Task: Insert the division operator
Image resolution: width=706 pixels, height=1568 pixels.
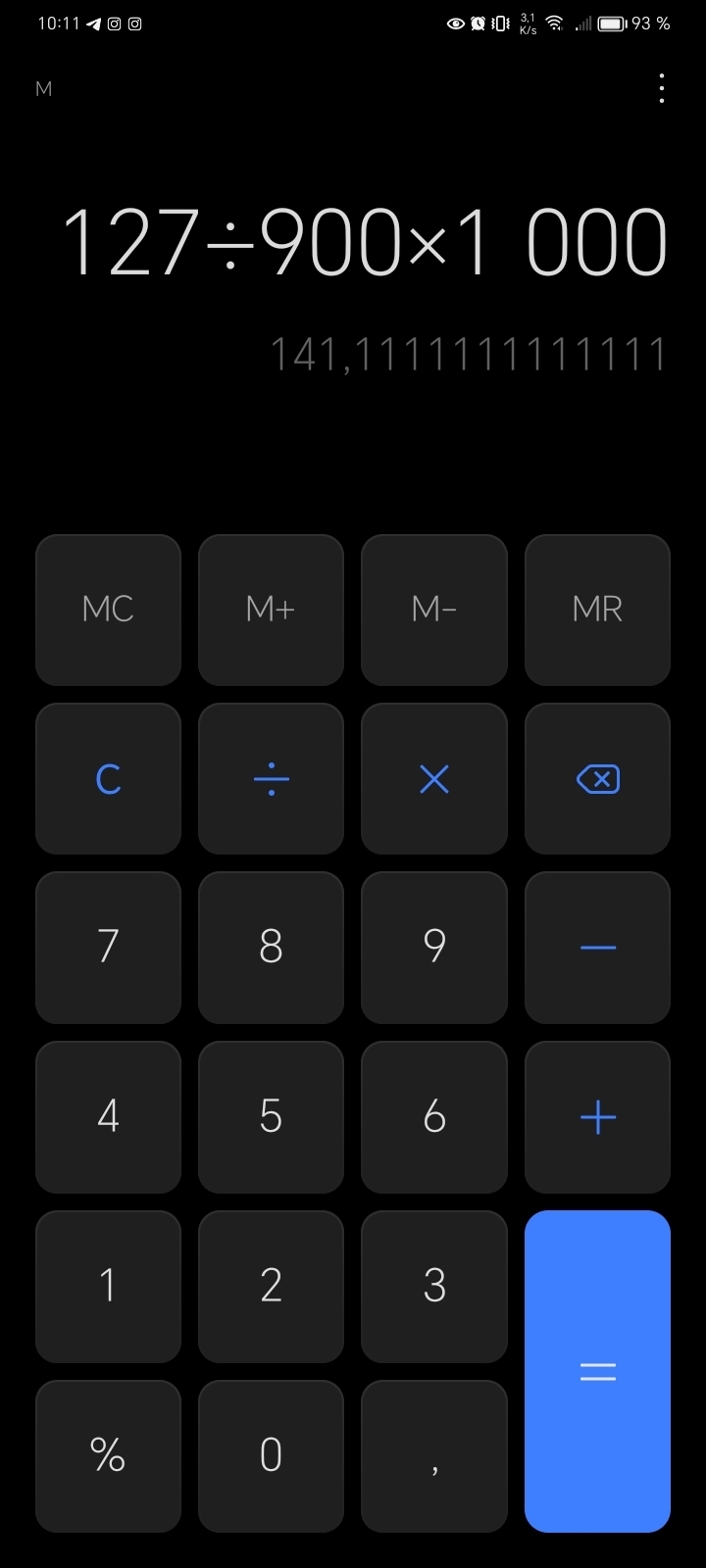Action: point(271,779)
